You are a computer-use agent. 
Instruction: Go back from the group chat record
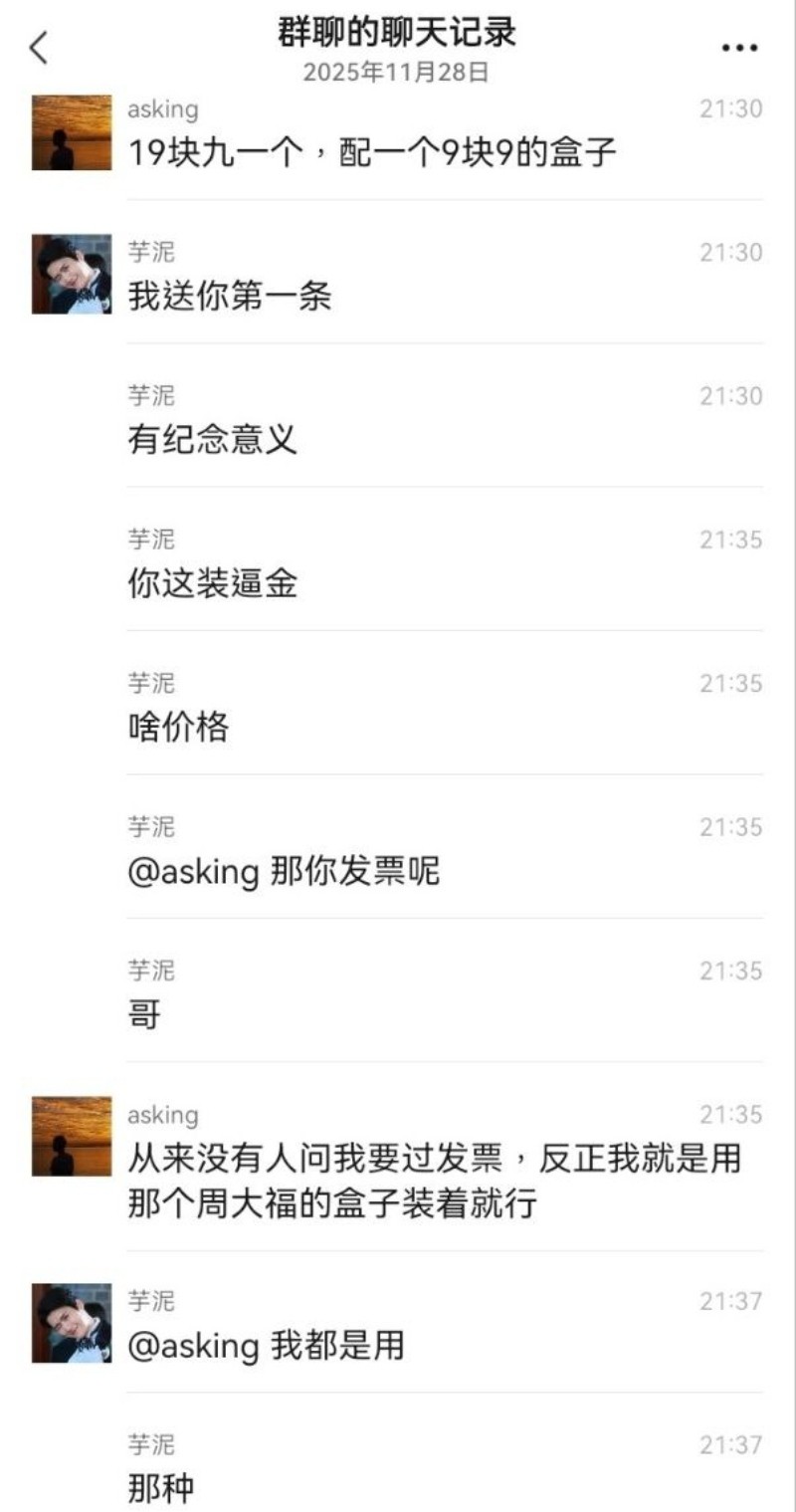[x=40, y=47]
